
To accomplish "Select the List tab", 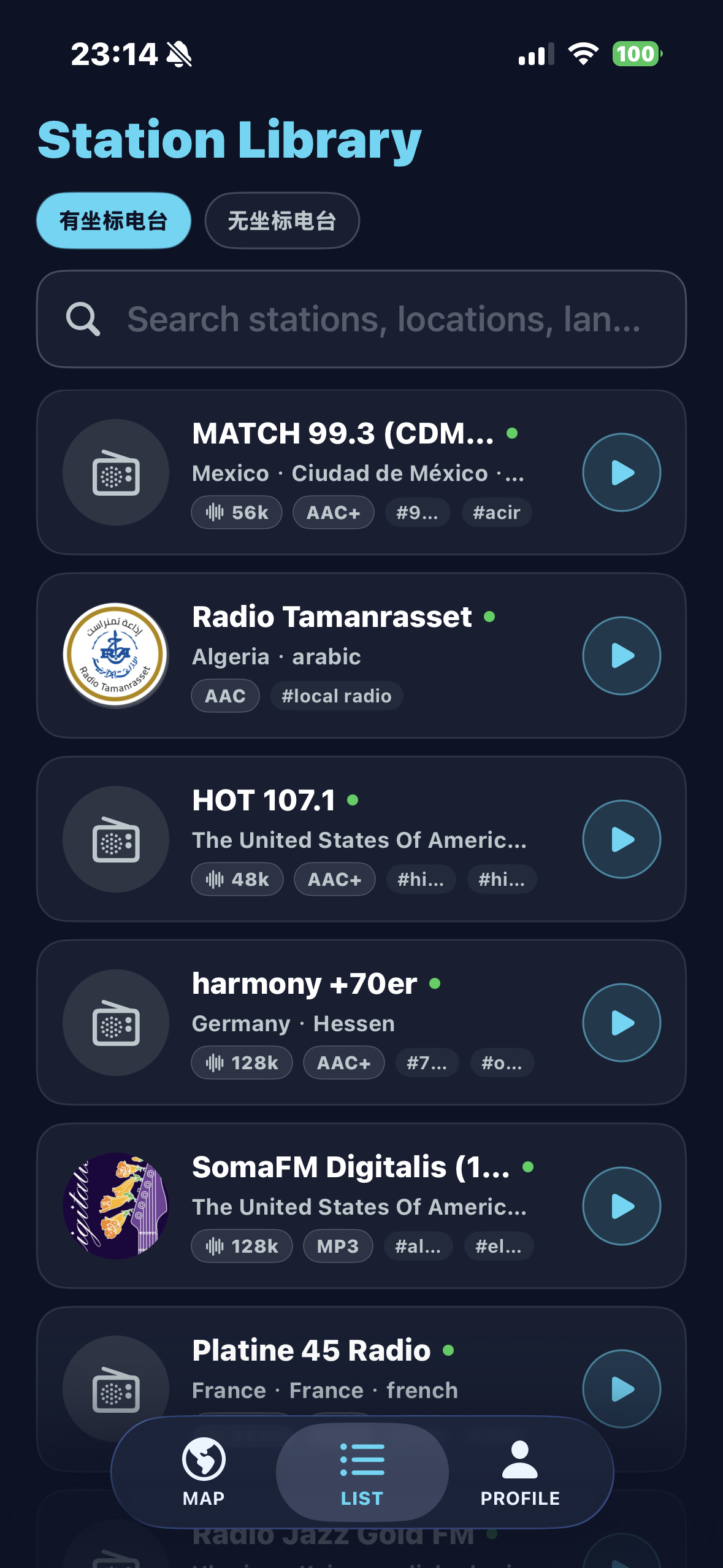I will click(x=362, y=1472).
